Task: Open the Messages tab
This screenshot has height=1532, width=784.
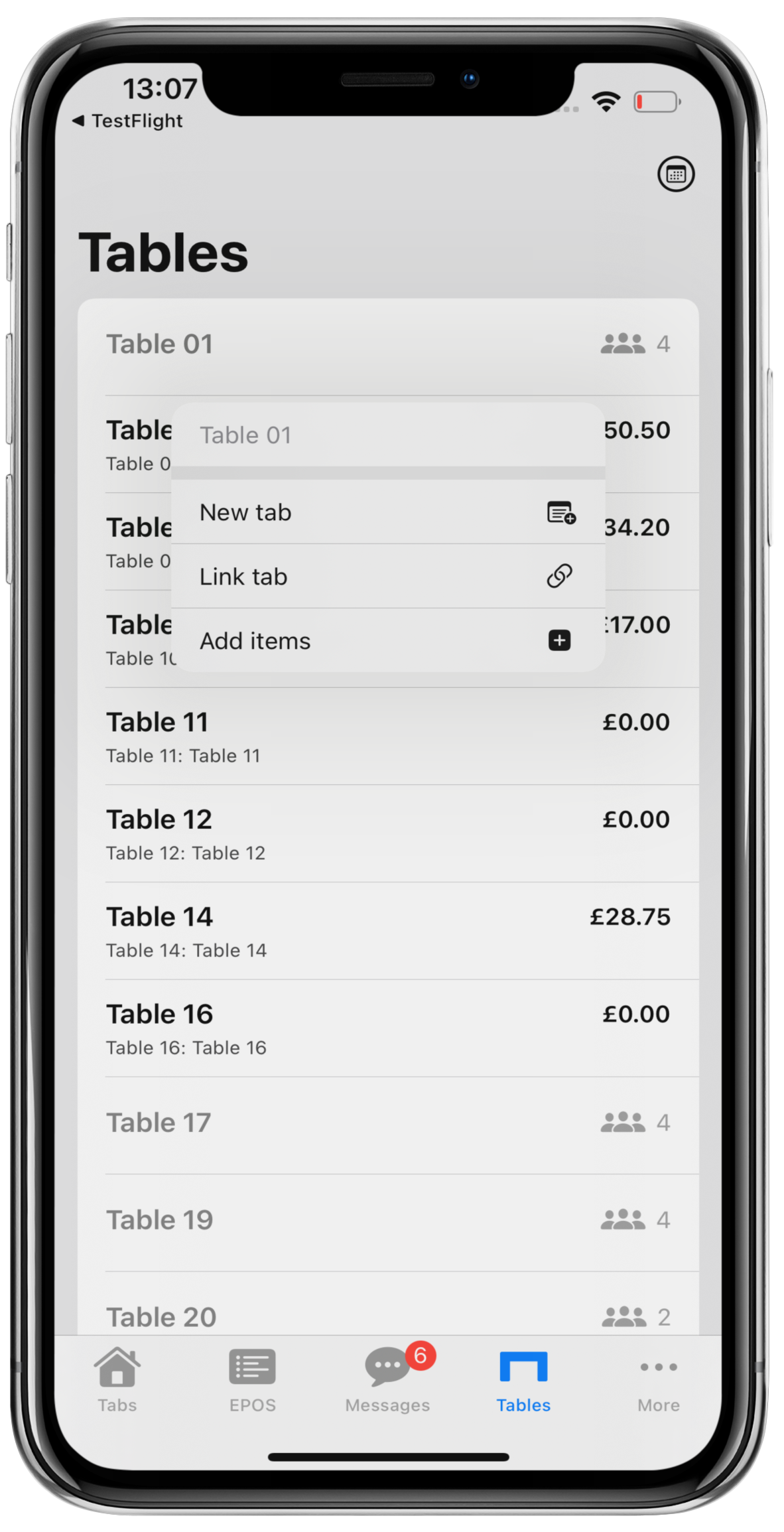Action: point(387,1380)
